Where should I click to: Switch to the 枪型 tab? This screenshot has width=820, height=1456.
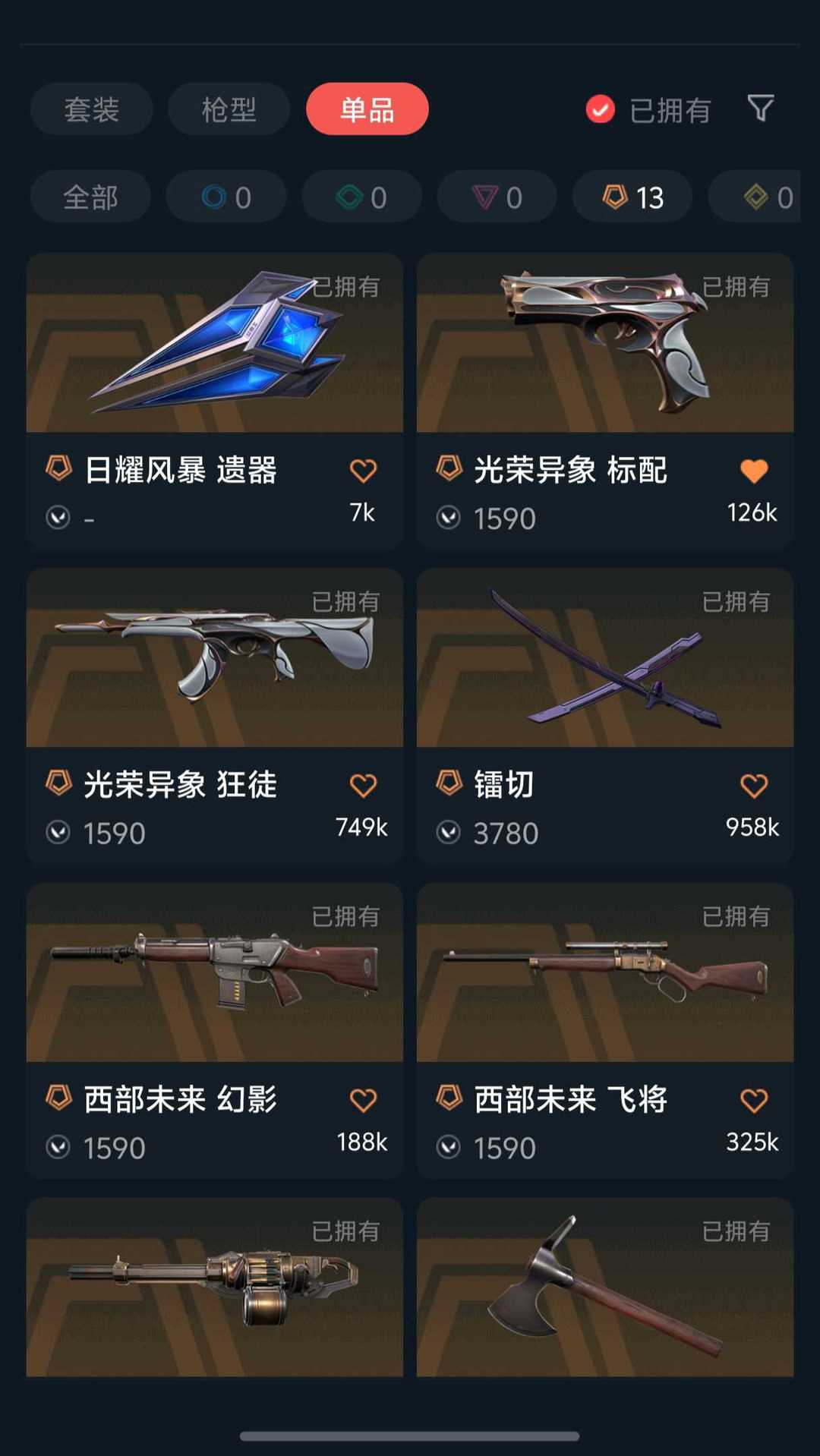coord(229,109)
